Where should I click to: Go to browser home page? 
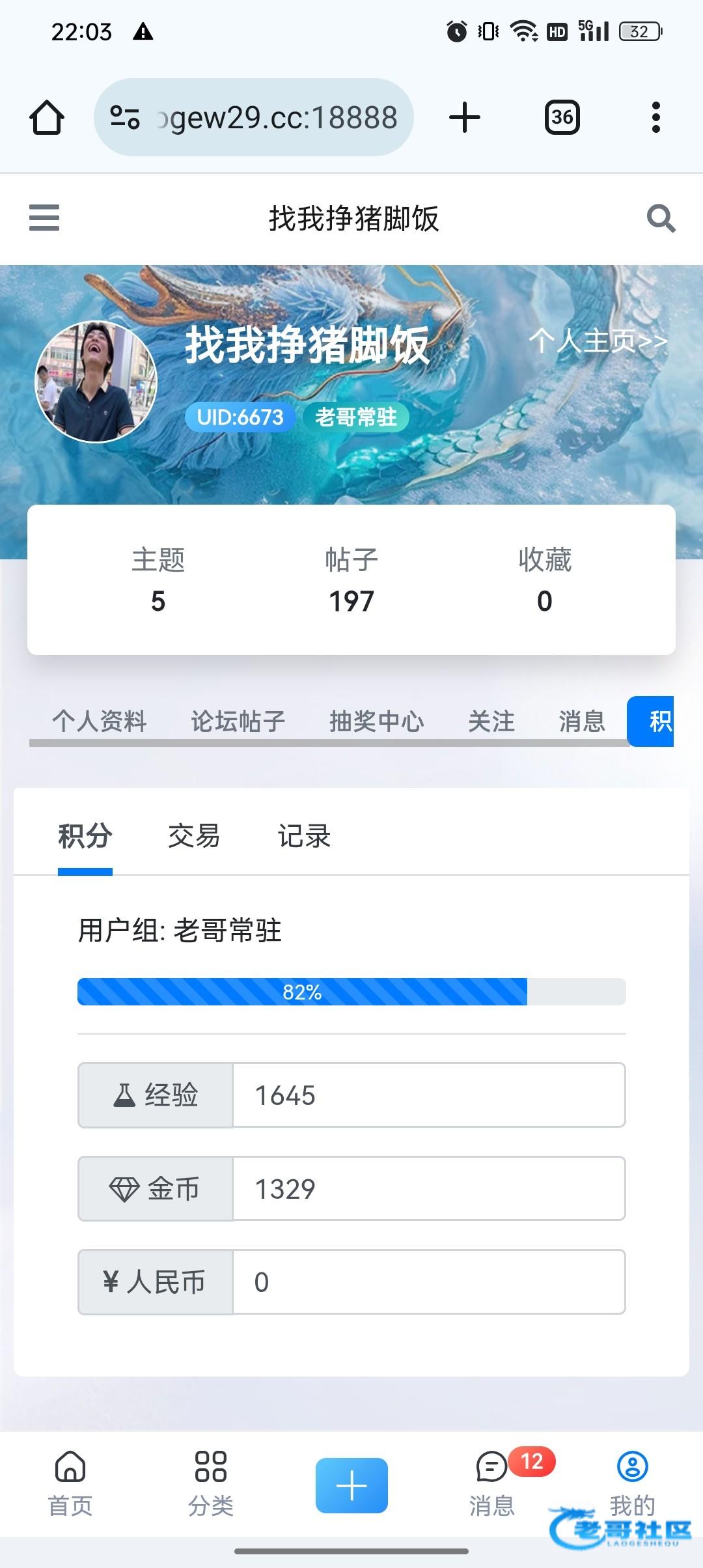click(47, 118)
